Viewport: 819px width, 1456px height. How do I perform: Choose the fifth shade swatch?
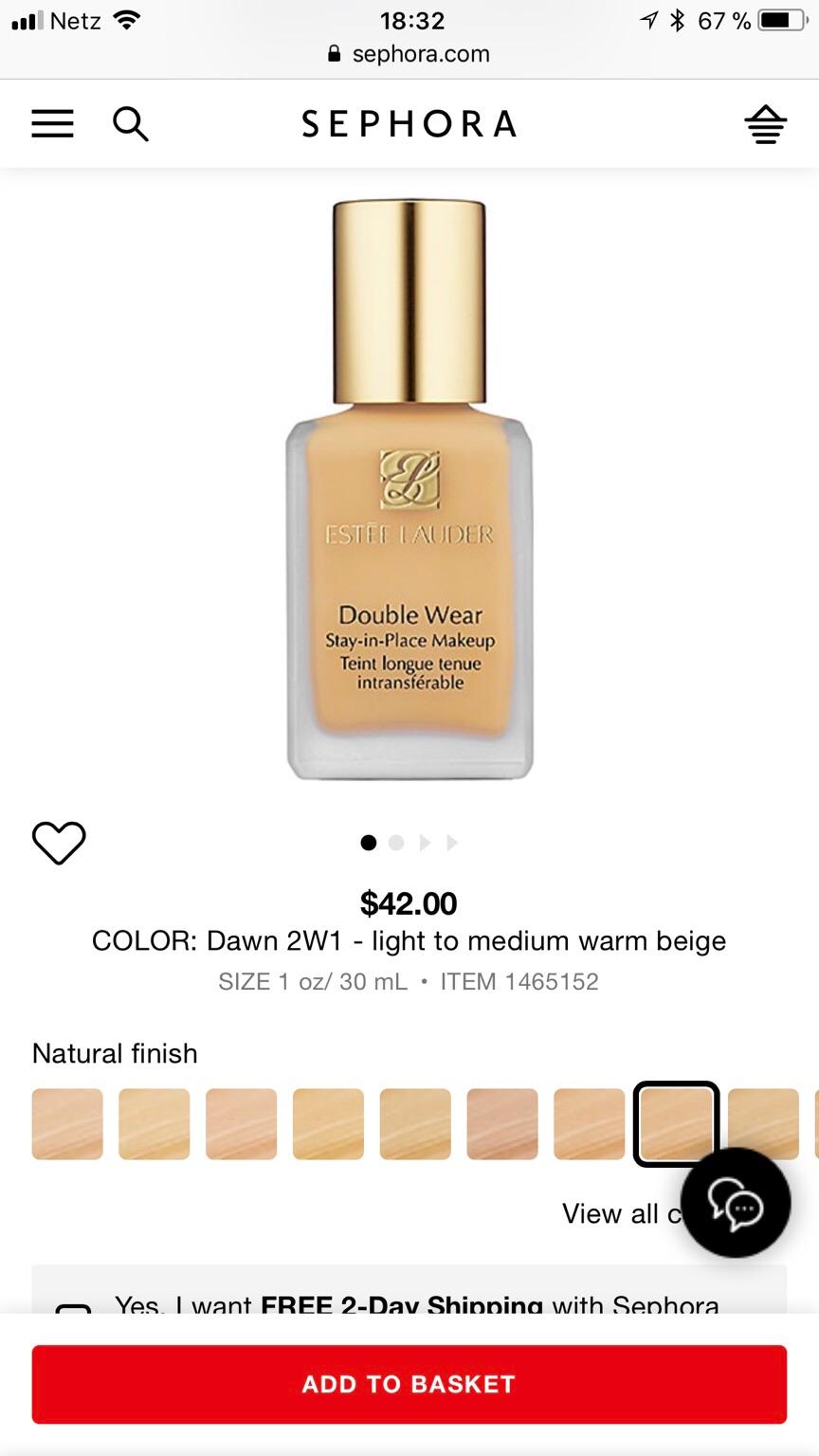pos(415,1124)
